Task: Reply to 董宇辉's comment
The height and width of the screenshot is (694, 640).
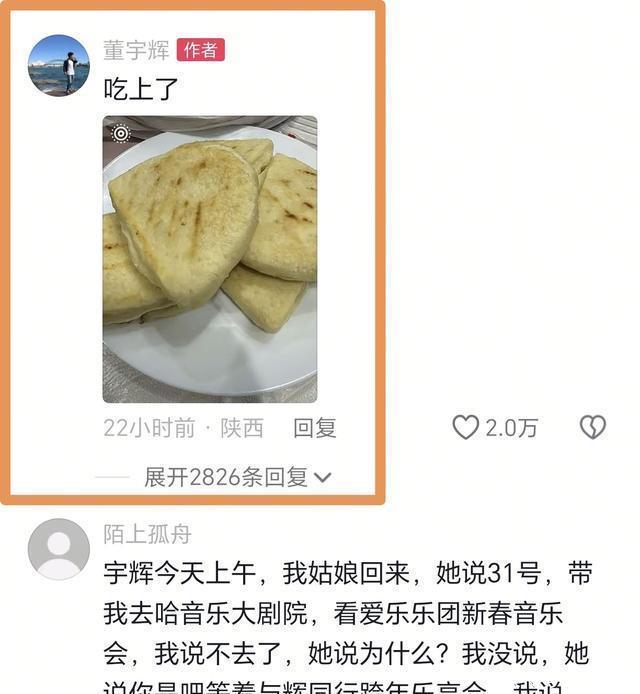Action: click(314, 428)
